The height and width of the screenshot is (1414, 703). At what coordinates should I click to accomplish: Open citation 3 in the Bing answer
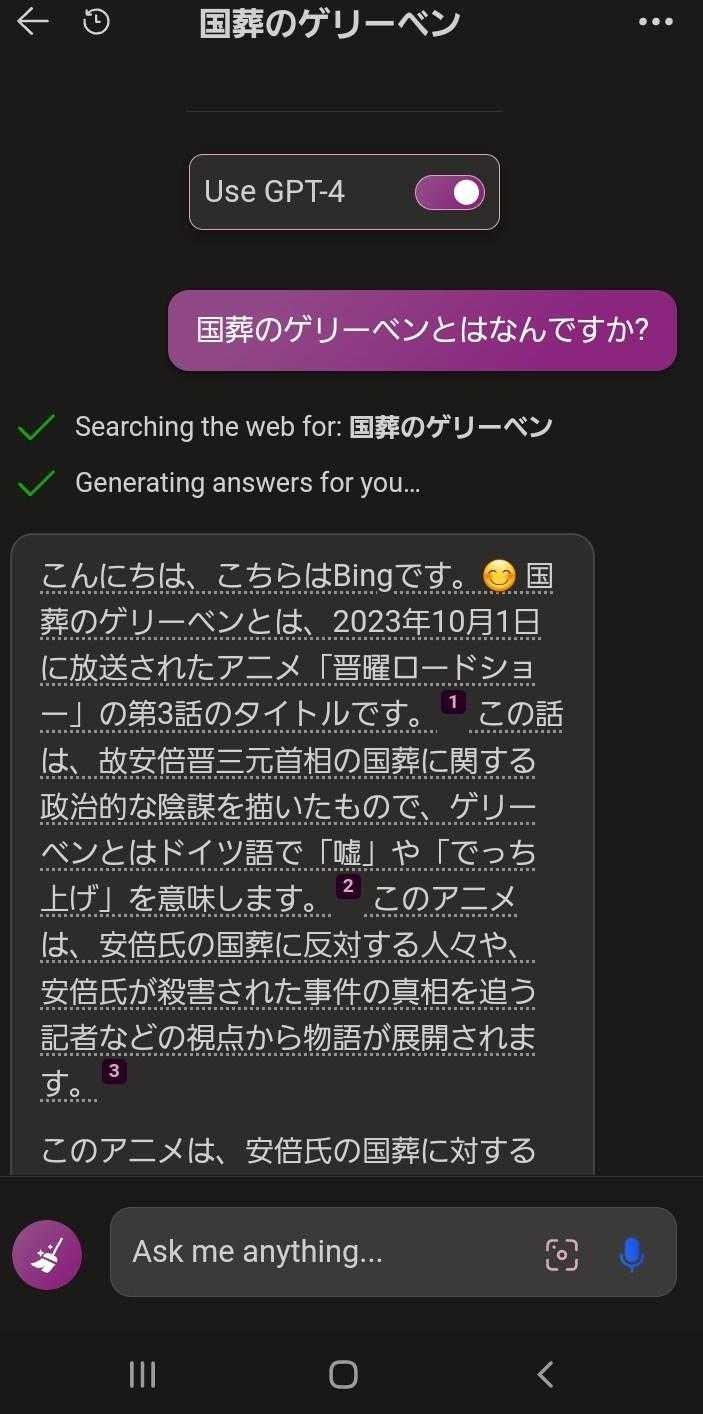pos(114,1071)
